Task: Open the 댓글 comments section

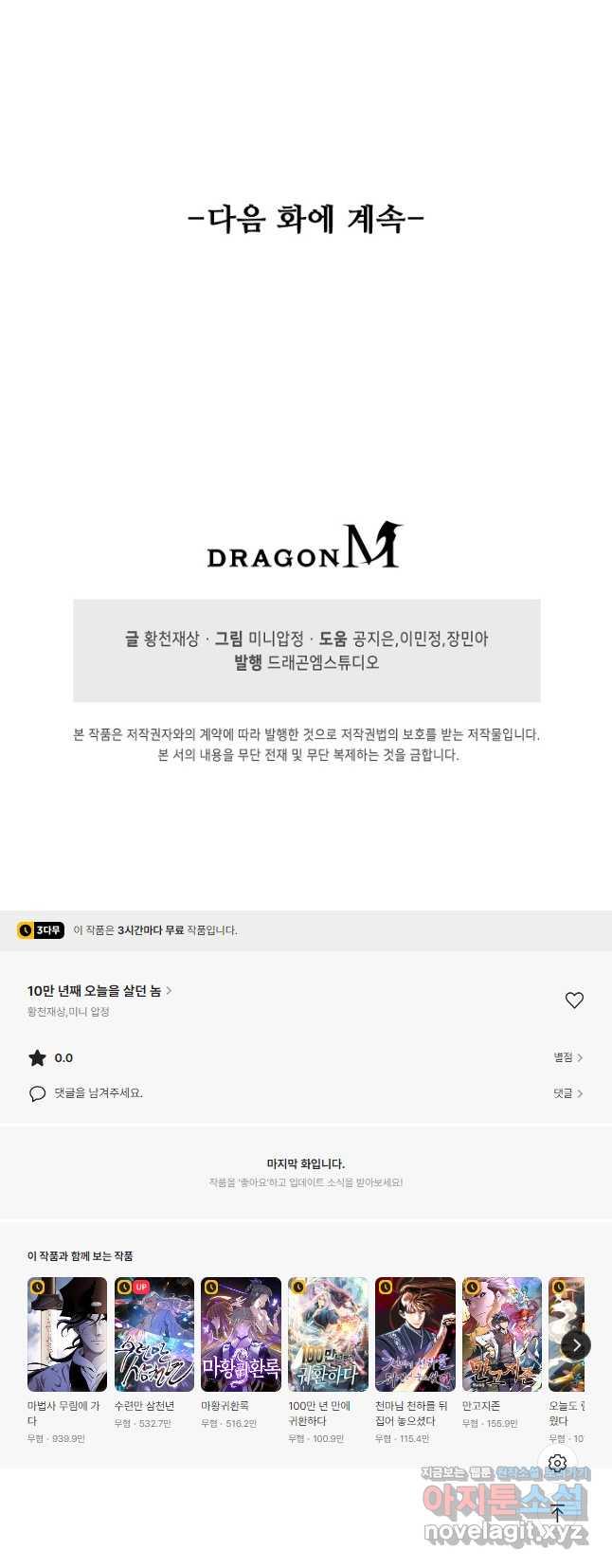Action: [567, 1093]
